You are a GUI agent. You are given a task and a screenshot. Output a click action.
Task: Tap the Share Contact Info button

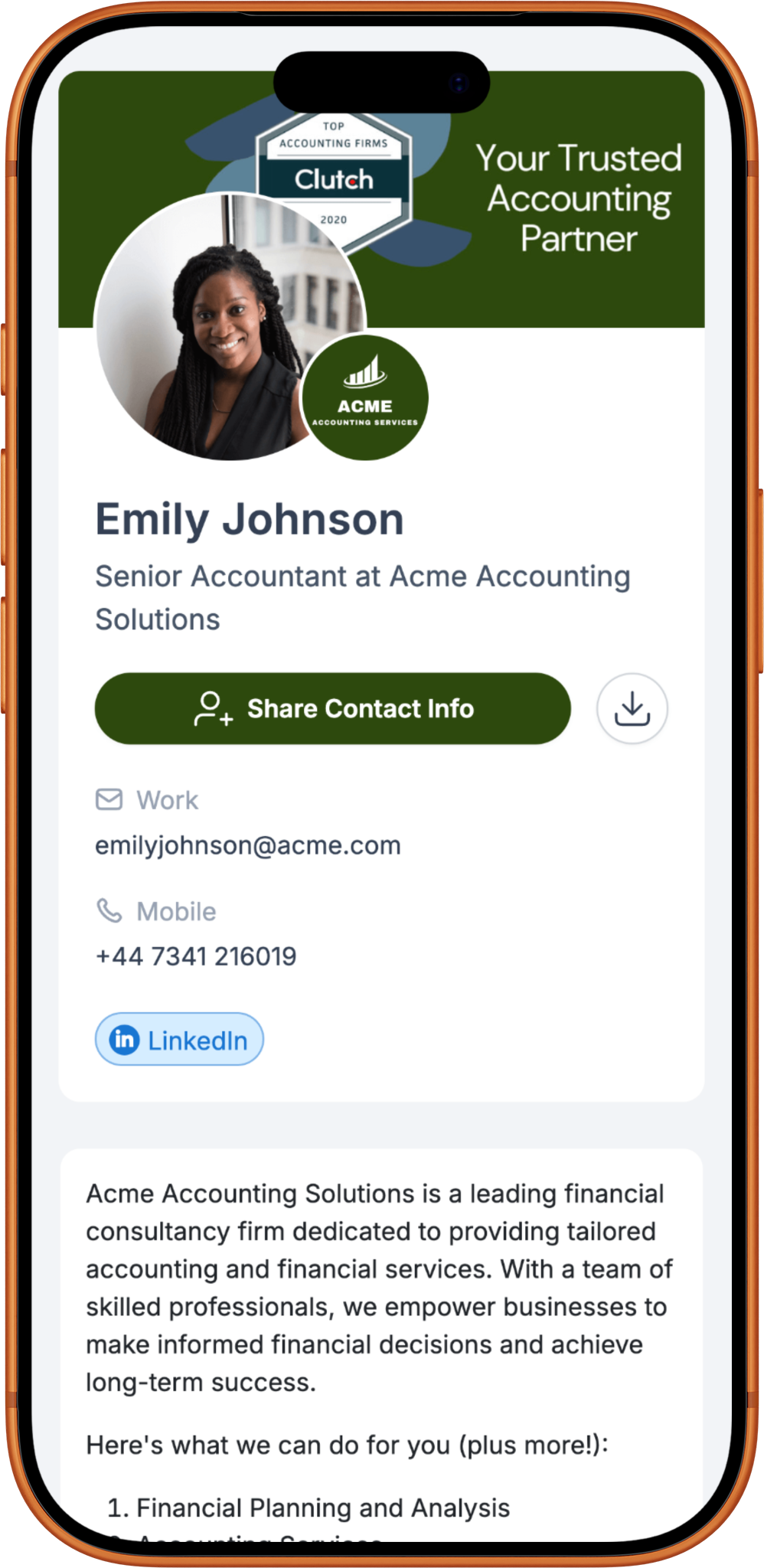[332, 708]
